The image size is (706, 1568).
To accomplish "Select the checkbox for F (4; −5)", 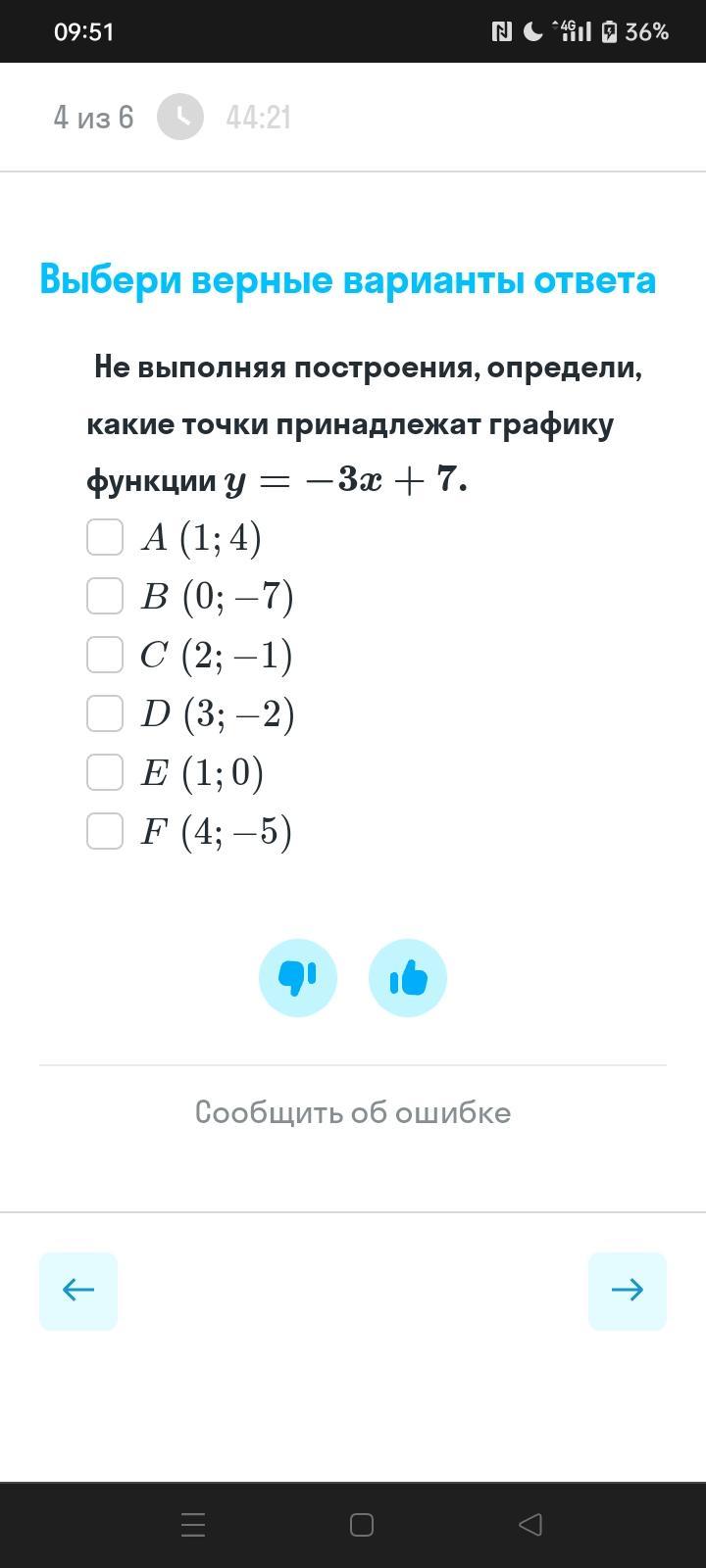I will pos(105,831).
